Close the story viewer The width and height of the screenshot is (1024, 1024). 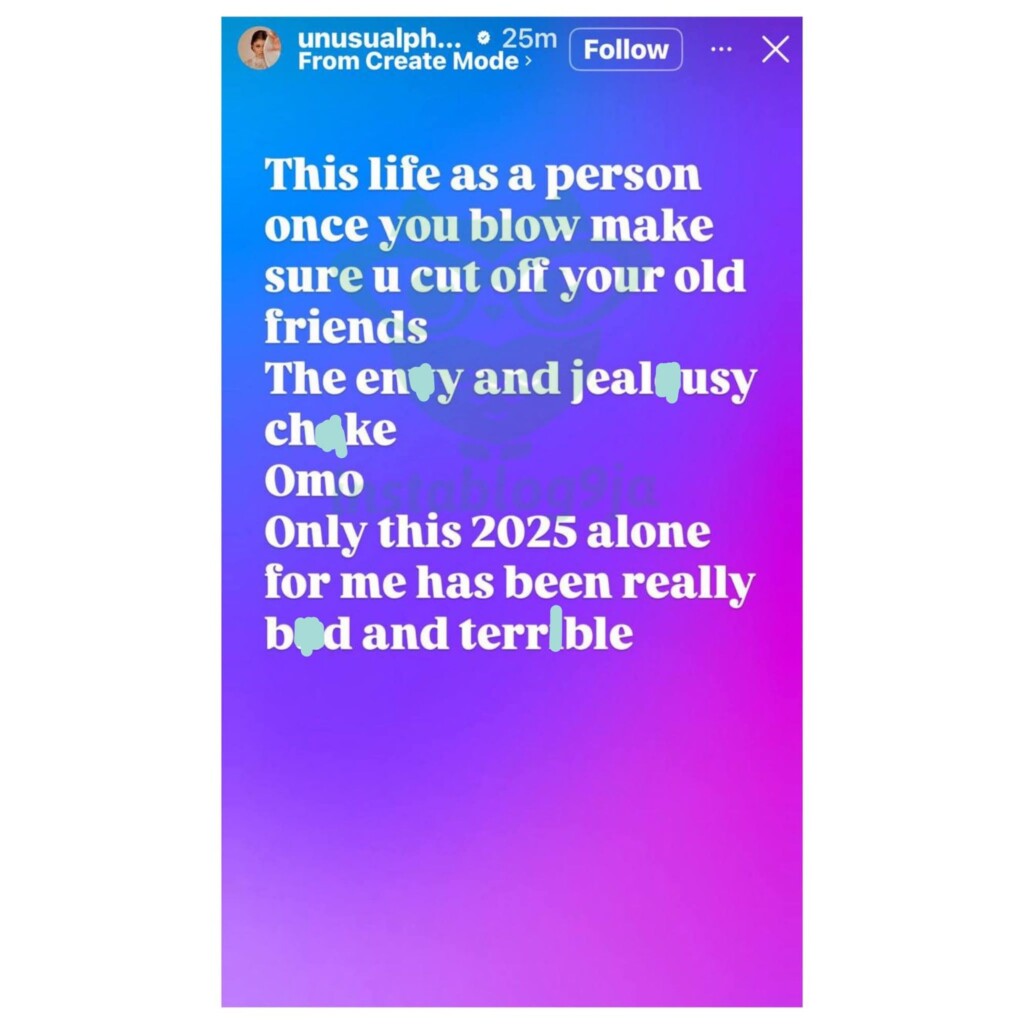[x=775, y=49]
